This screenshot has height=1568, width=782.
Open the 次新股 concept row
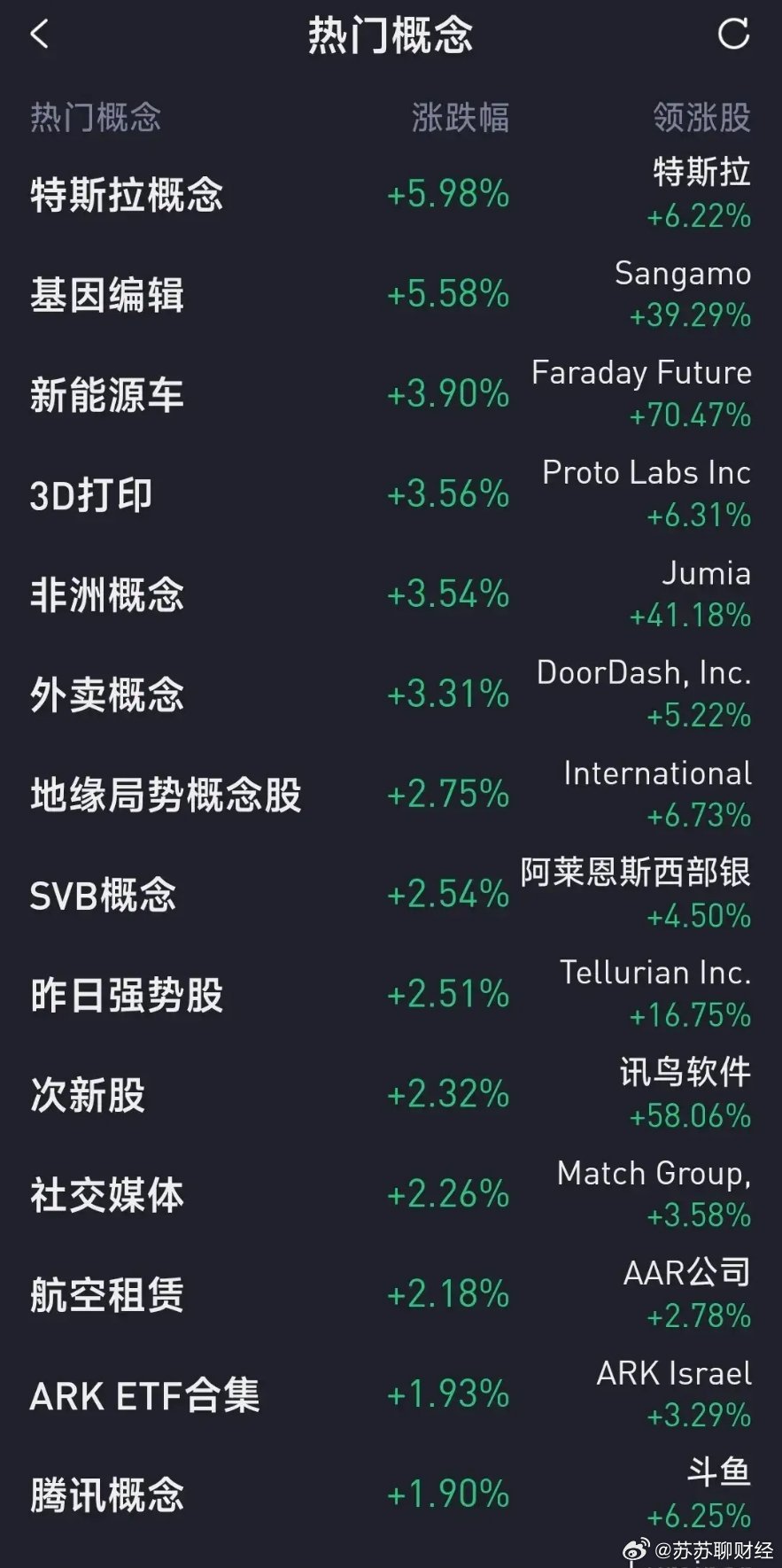(391, 1095)
